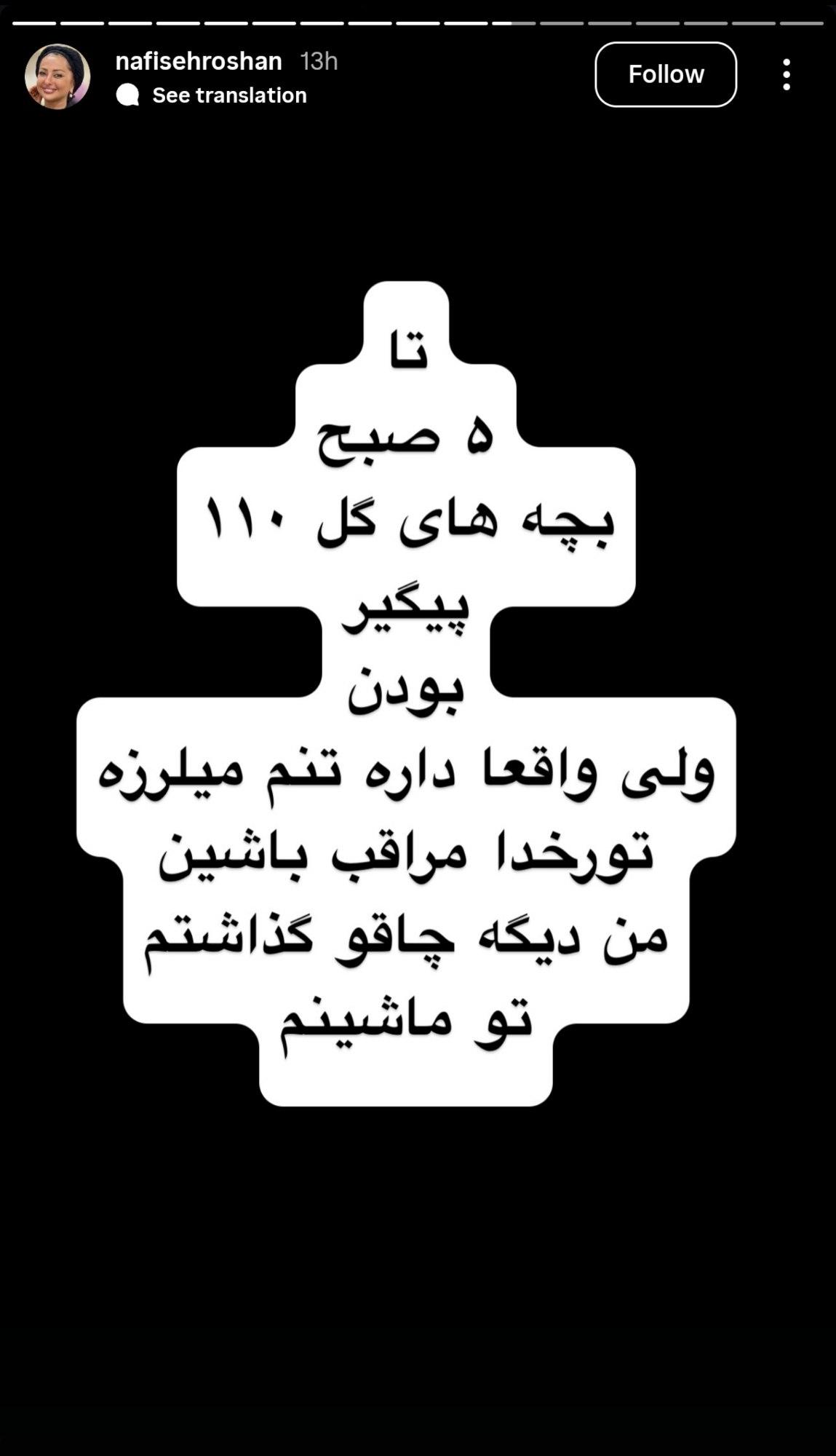The image size is (836, 1456).
Task: Tap the nafisehroshan username
Action: (x=198, y=61)
